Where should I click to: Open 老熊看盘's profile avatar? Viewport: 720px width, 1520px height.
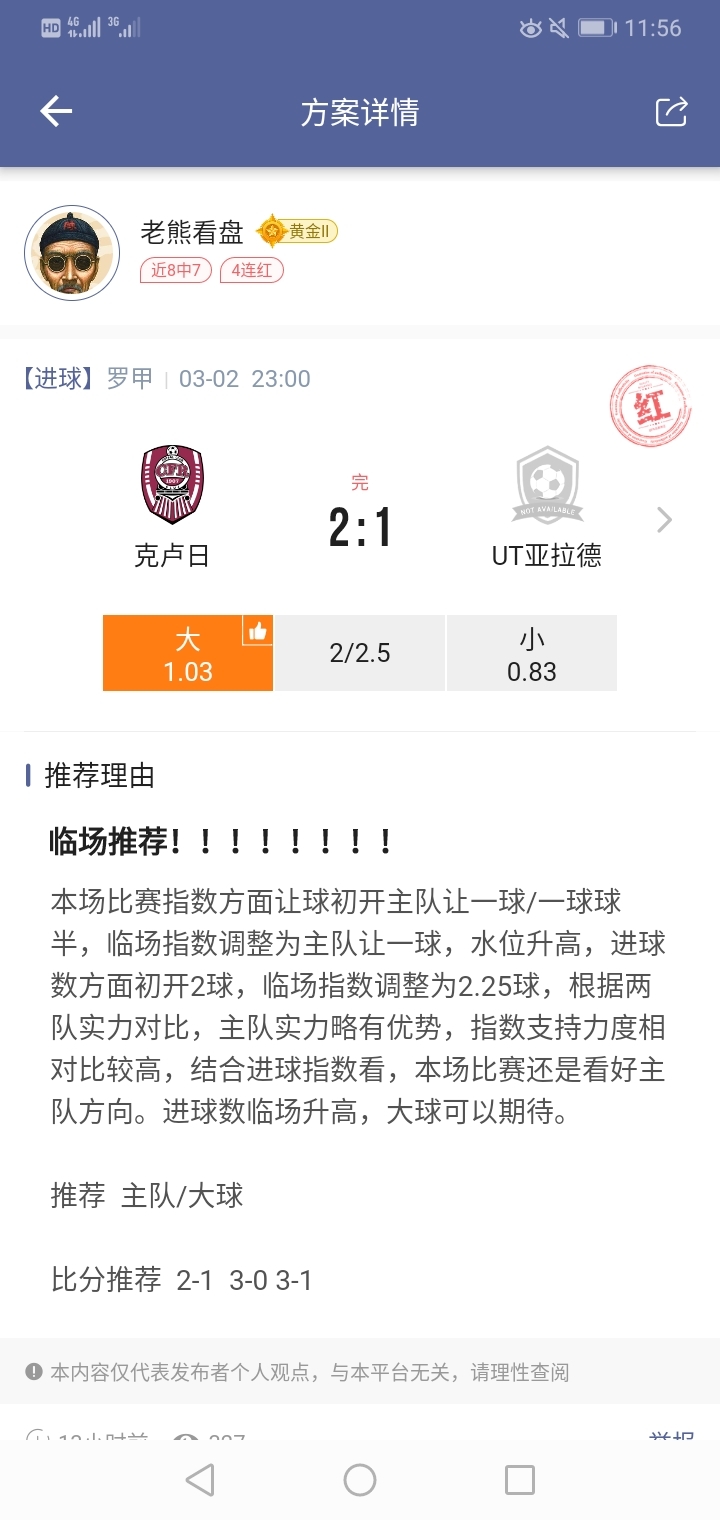click(x=72, y=253)
